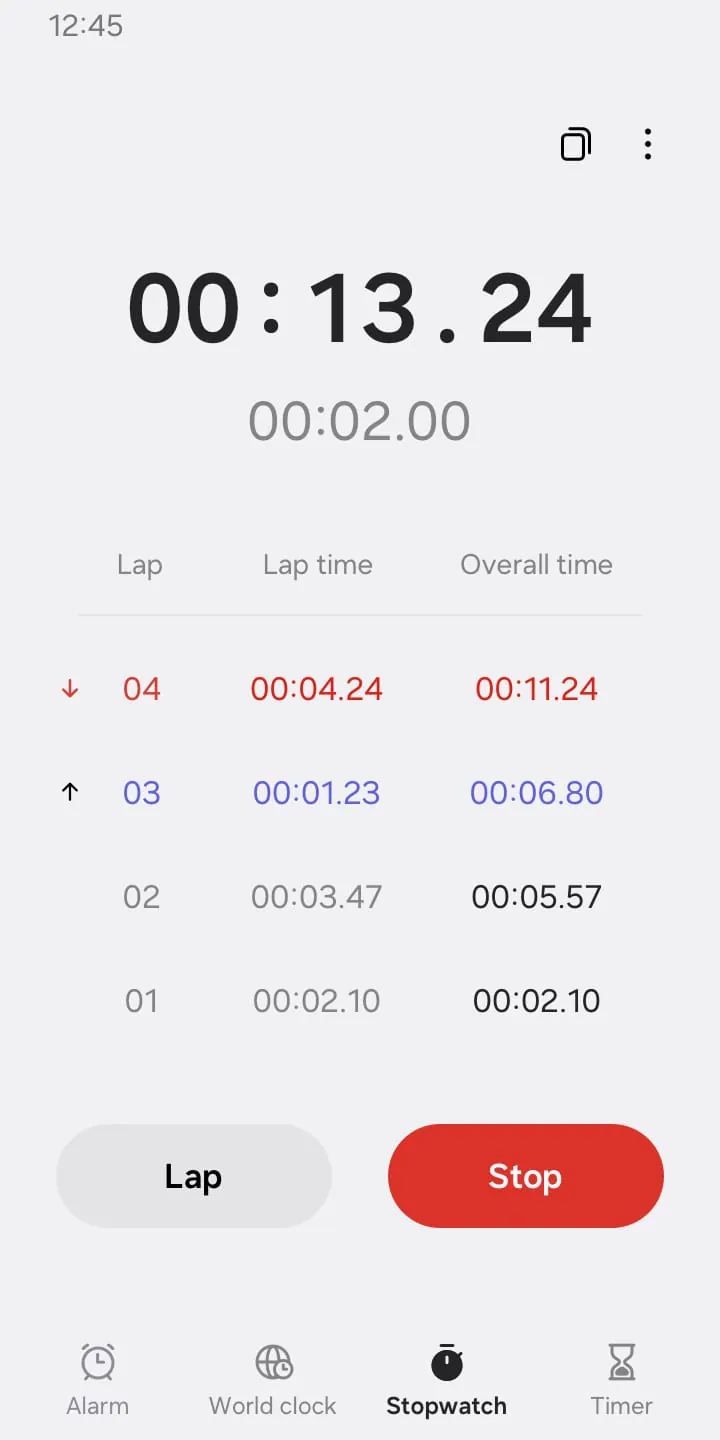Open the World clock tab
Viewport: 720px width, 1440px height.
pos(272,1379)
